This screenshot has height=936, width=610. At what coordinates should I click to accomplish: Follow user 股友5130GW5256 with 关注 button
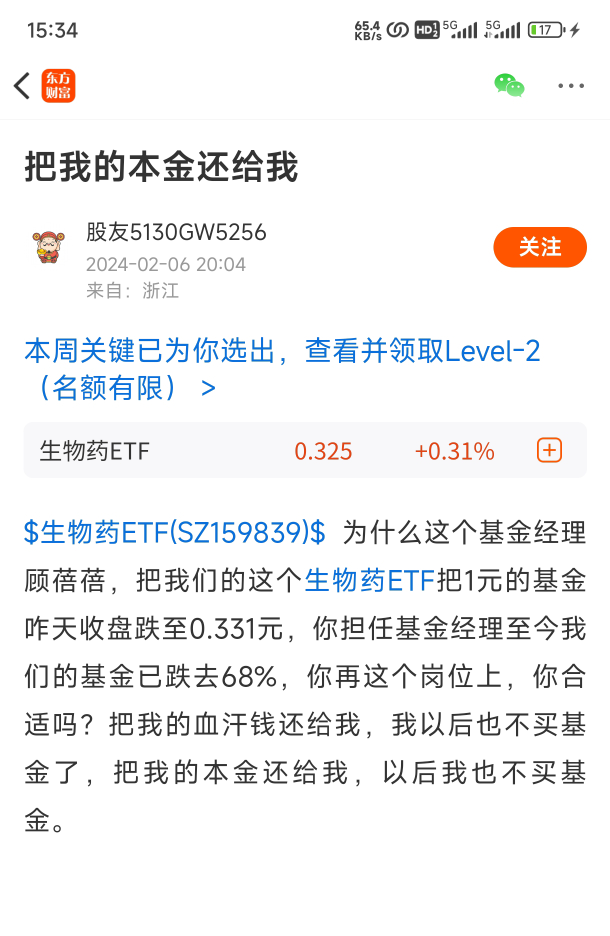pos(540,247)
